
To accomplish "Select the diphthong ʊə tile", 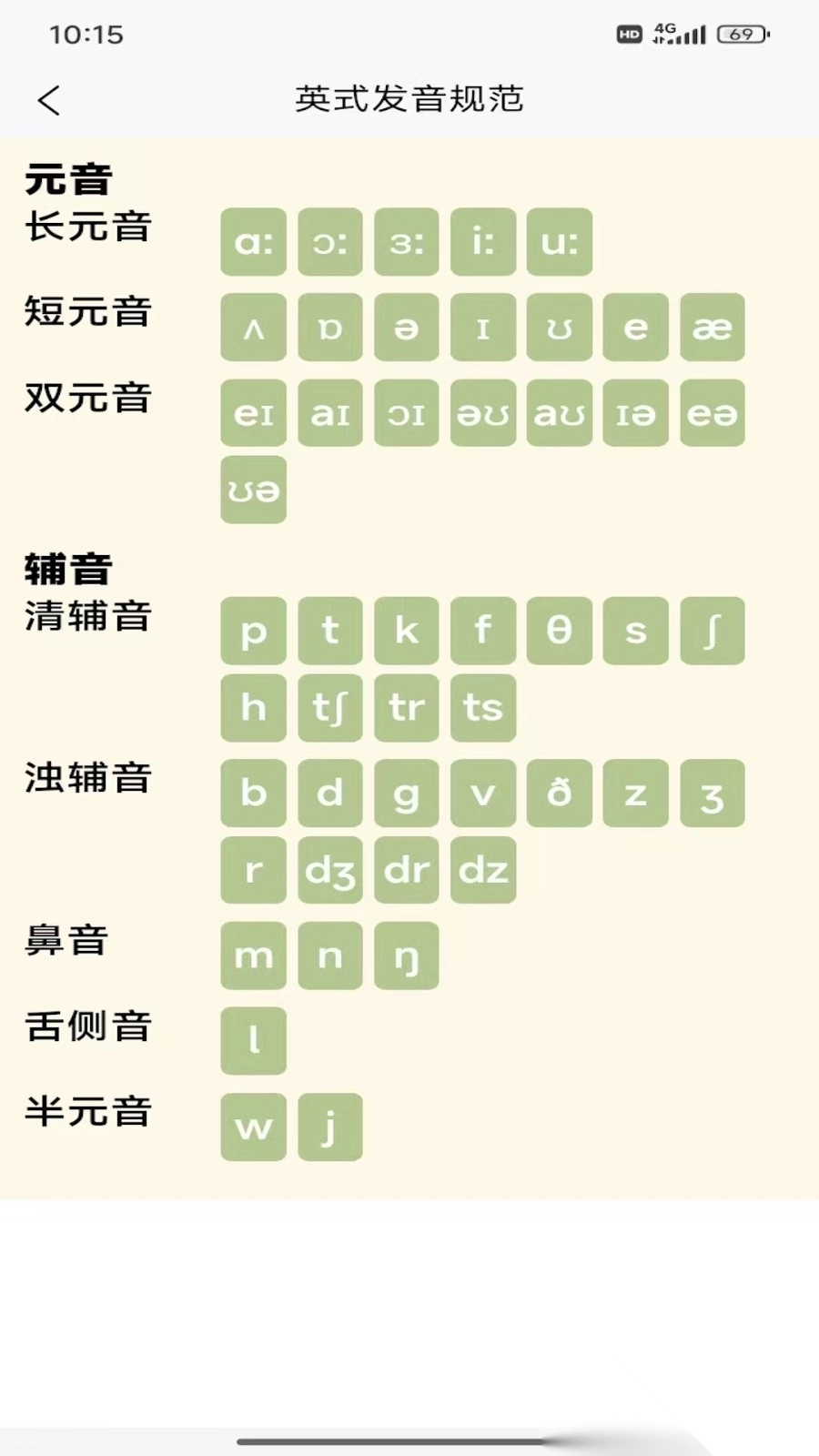I will 253,490.
